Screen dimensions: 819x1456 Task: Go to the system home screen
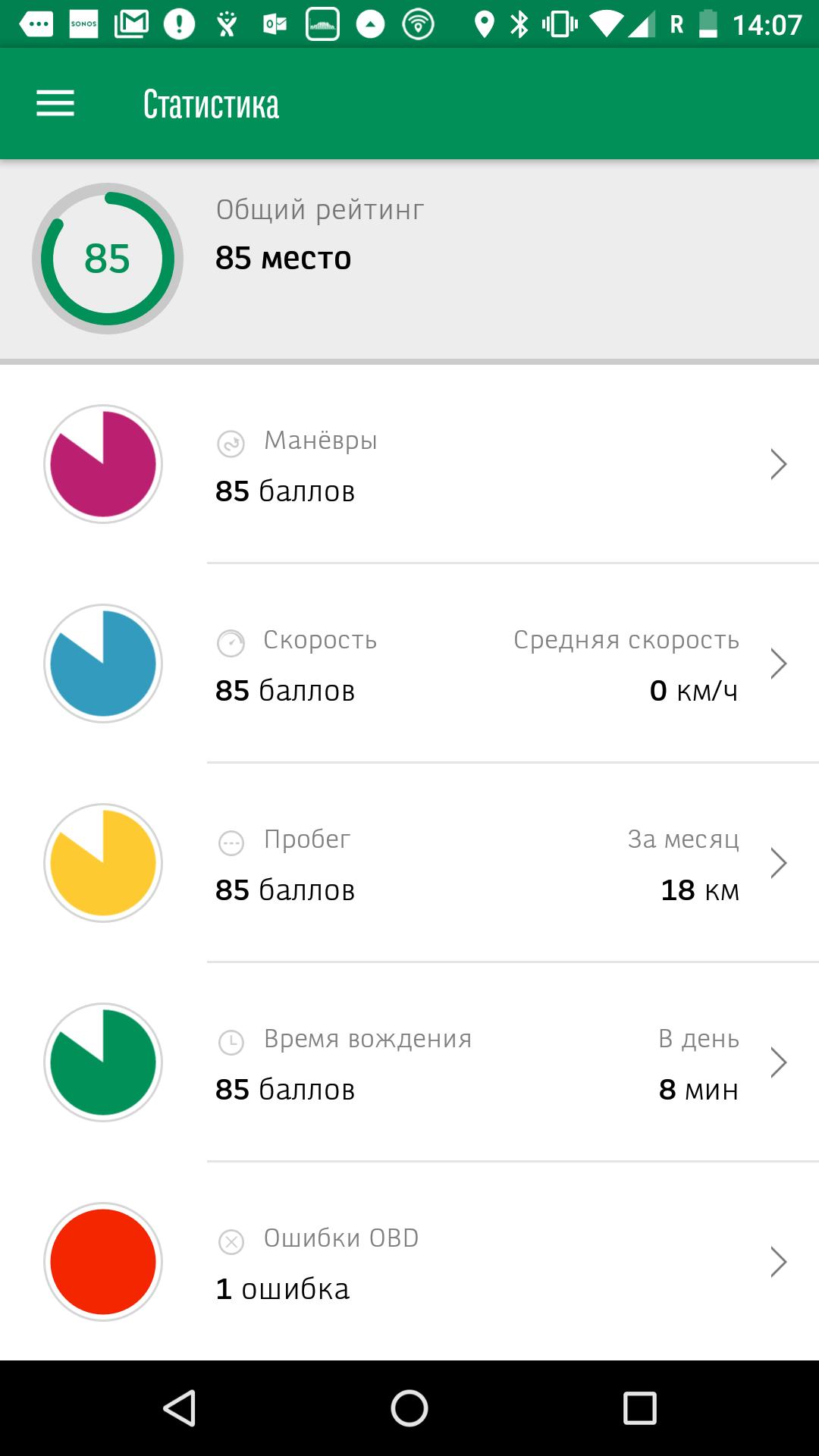click(x=409, y=1408)
